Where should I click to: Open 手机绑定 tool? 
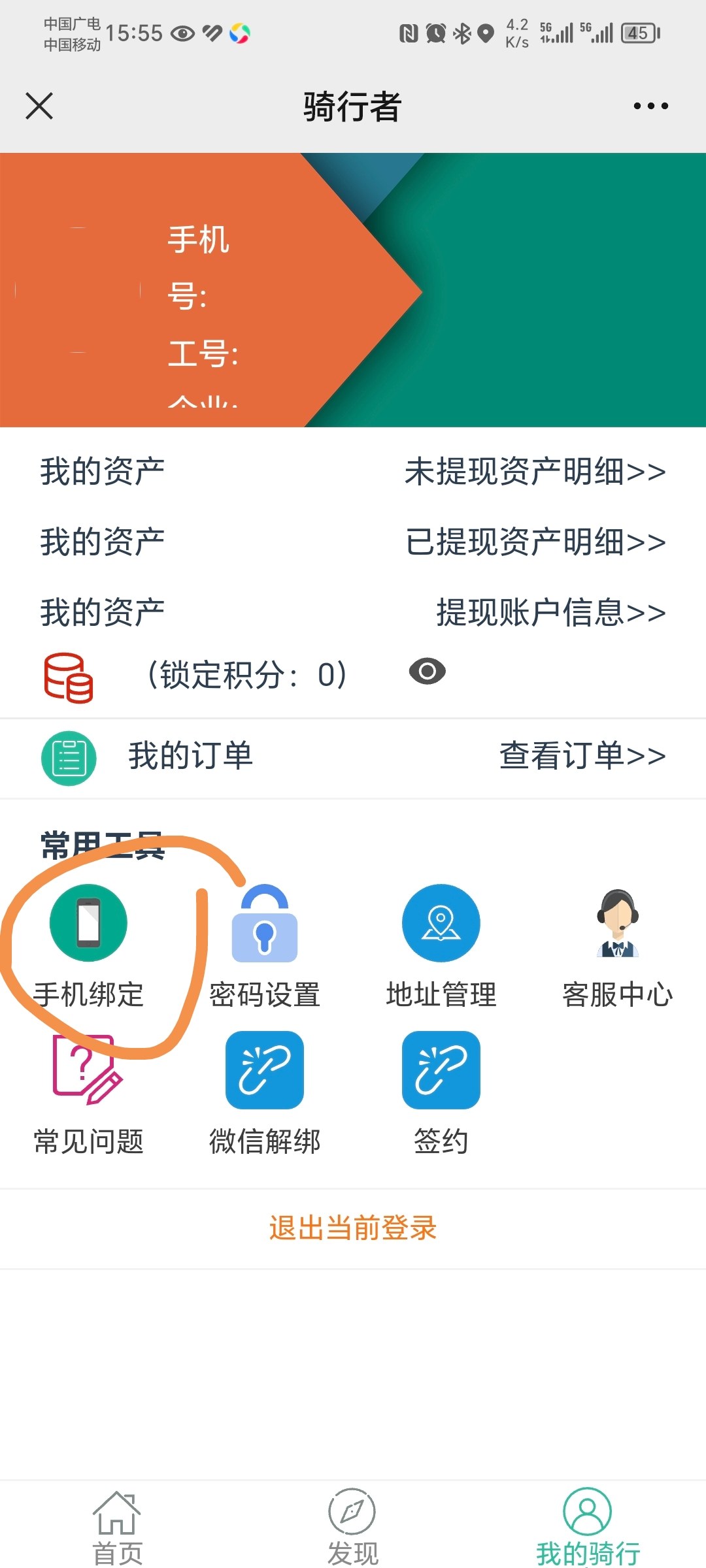point(88,945)
